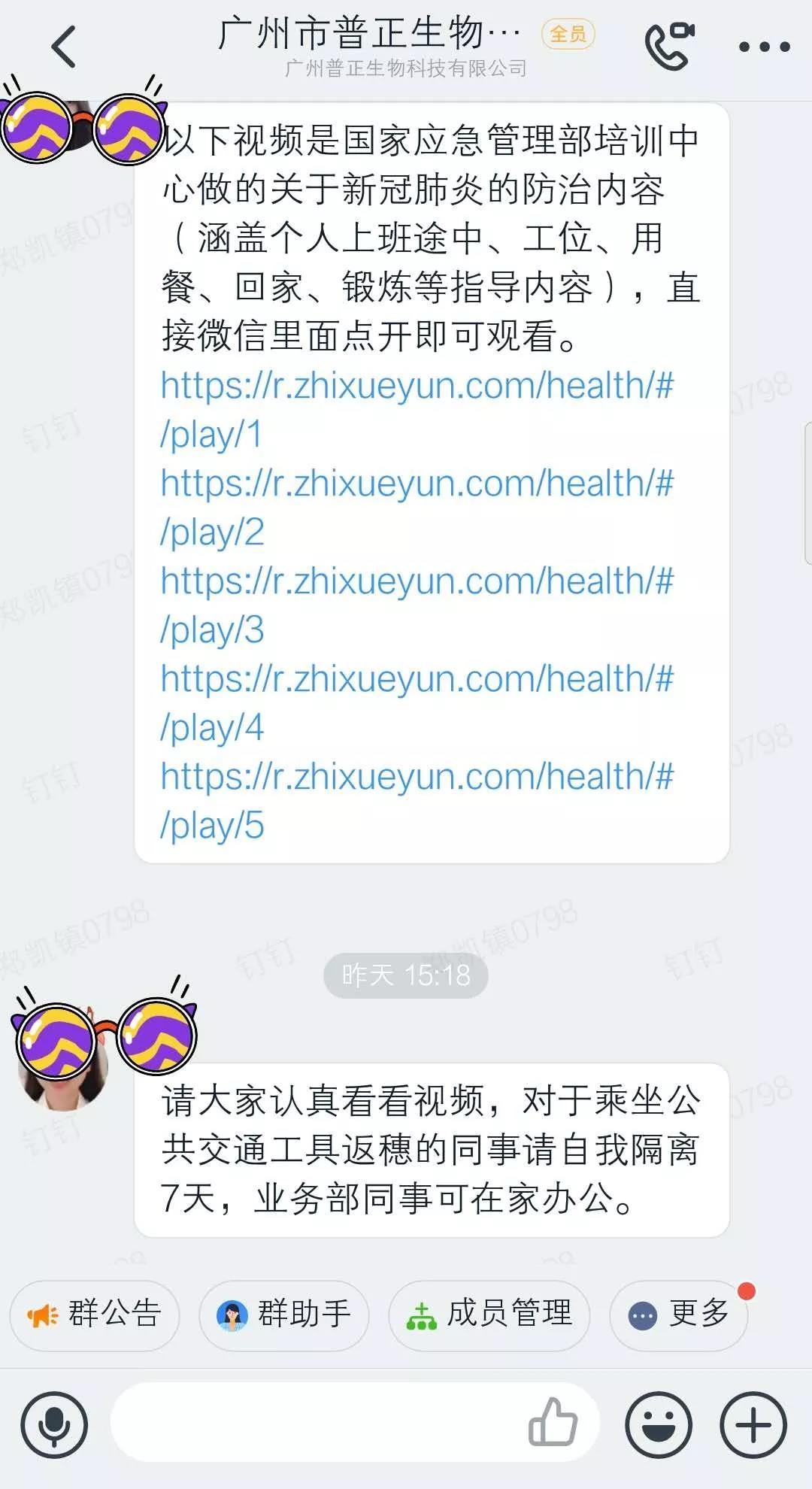The height and width of the screenshot is (1489, 812).
Task: Open the health video link ending /play/1
Action: (417, 386)
